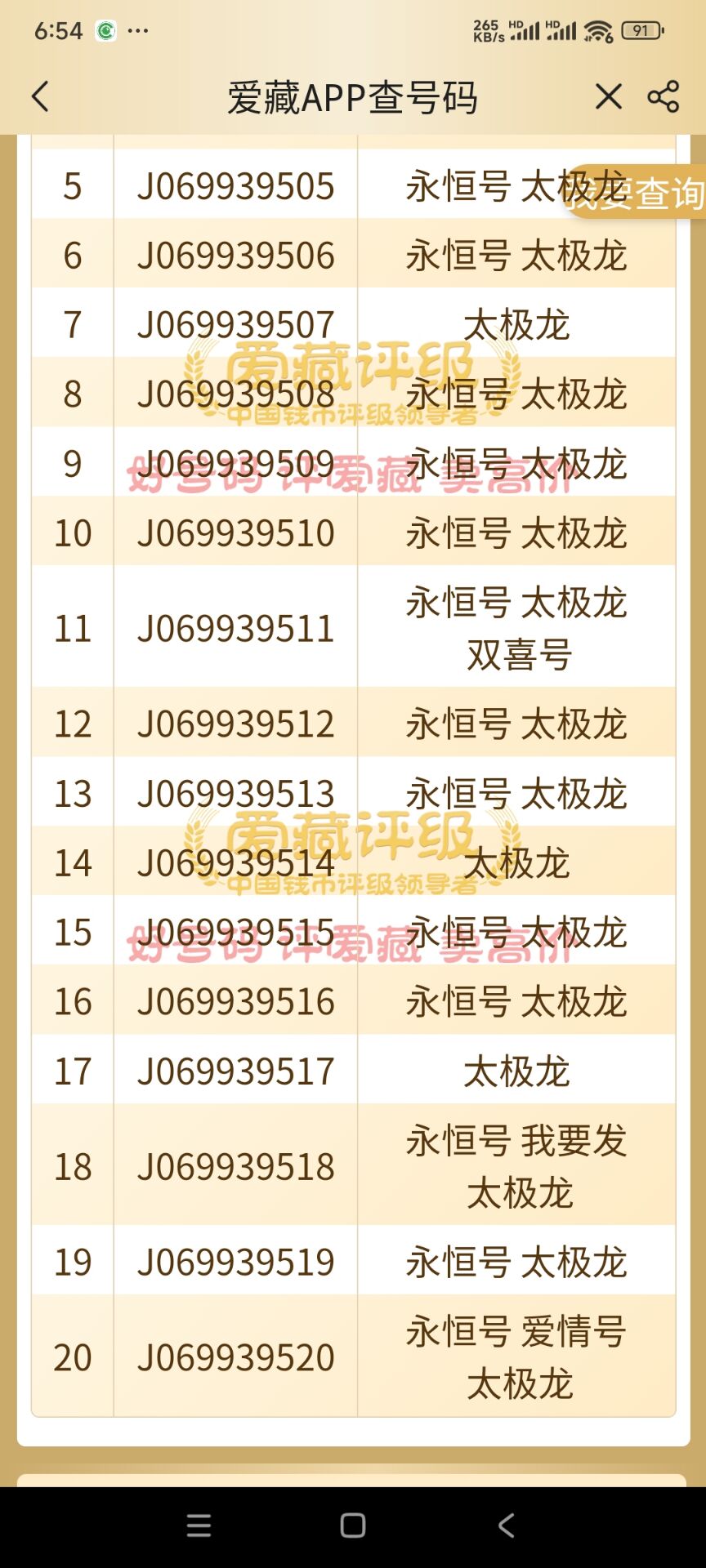The height and width of the screenshot is (1568, 706).
Task: Go to the system home screen
Action: [353, 1525]
